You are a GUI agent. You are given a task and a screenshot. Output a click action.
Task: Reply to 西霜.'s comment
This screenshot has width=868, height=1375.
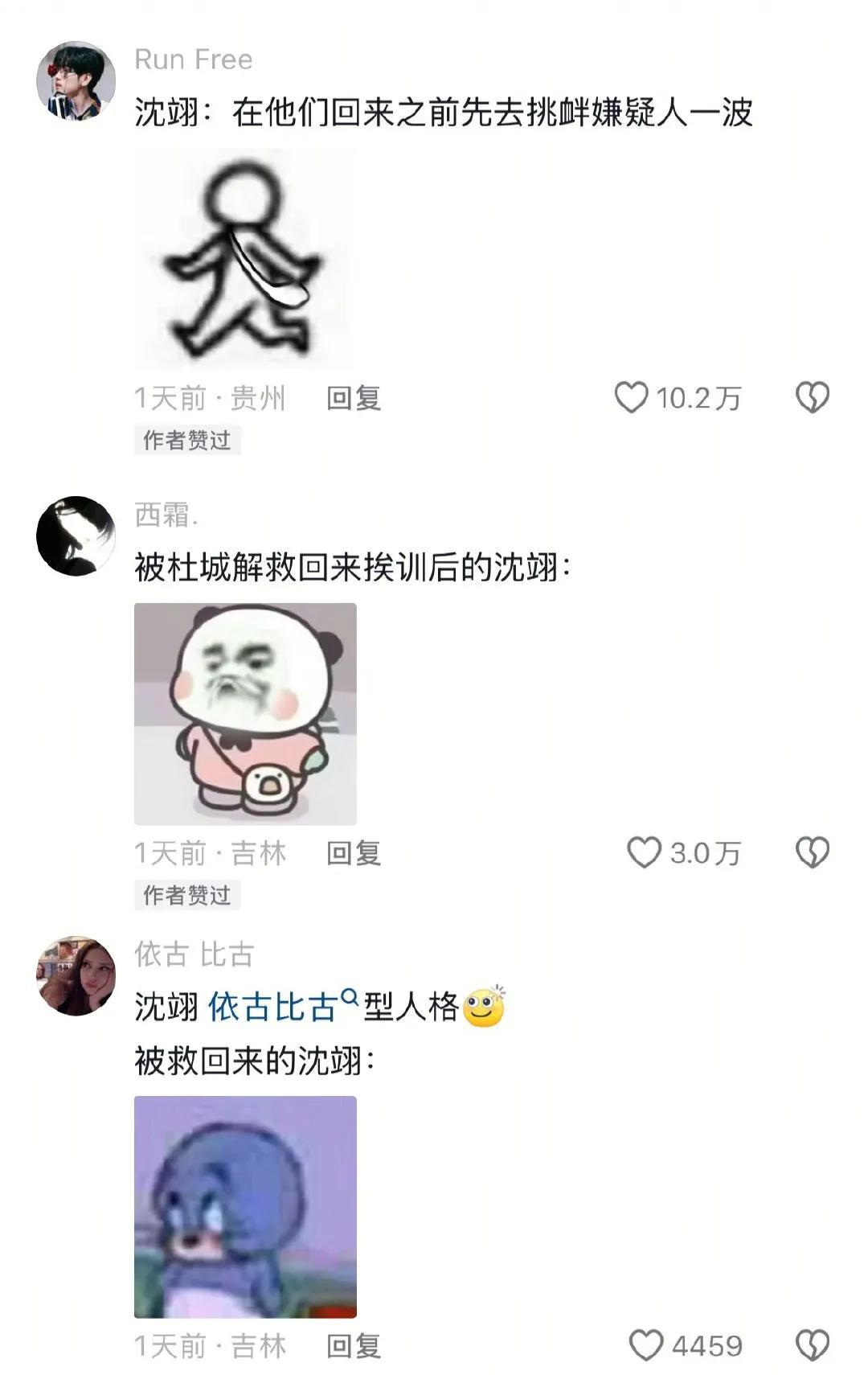353,853
